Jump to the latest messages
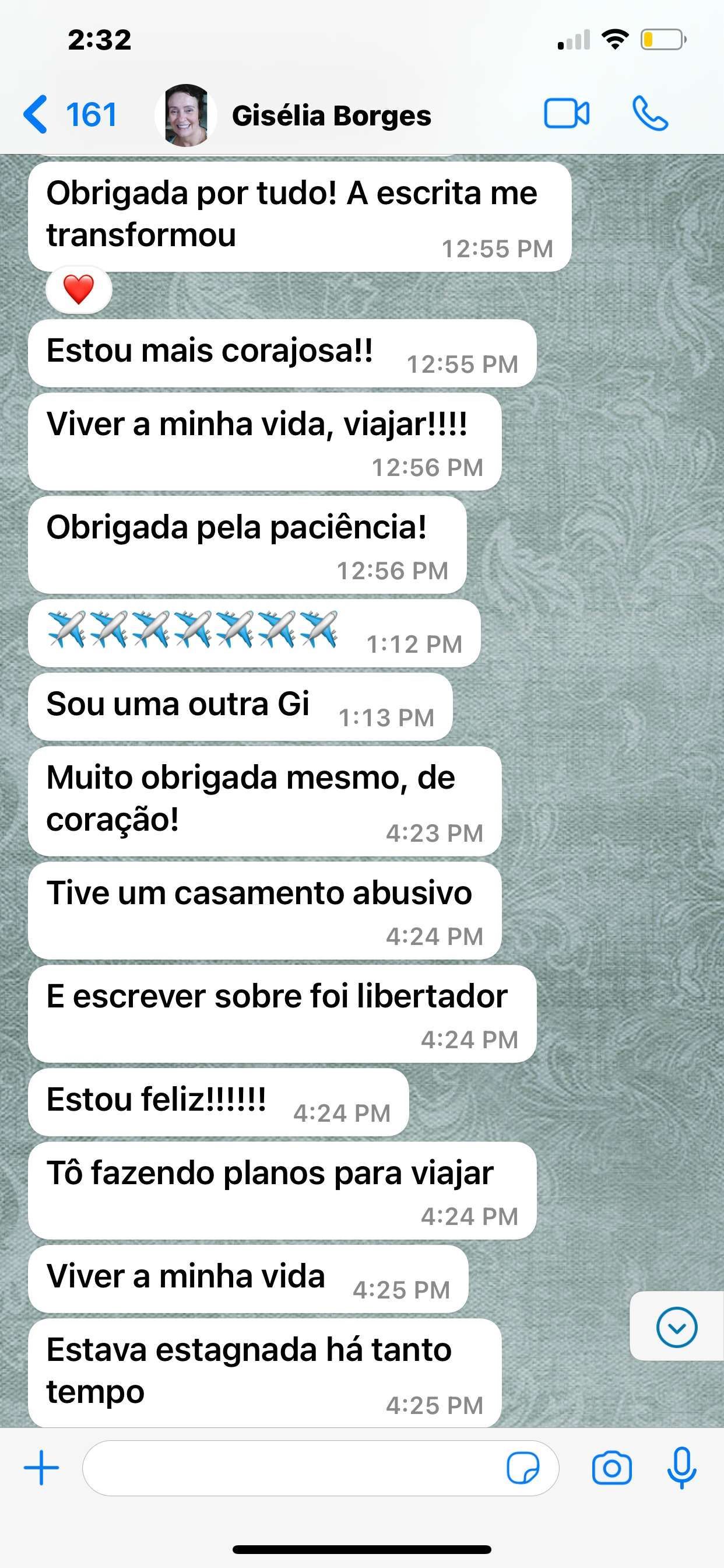Image resolution: width=724 pixels, height=1568 pixels. point(677,1328)
